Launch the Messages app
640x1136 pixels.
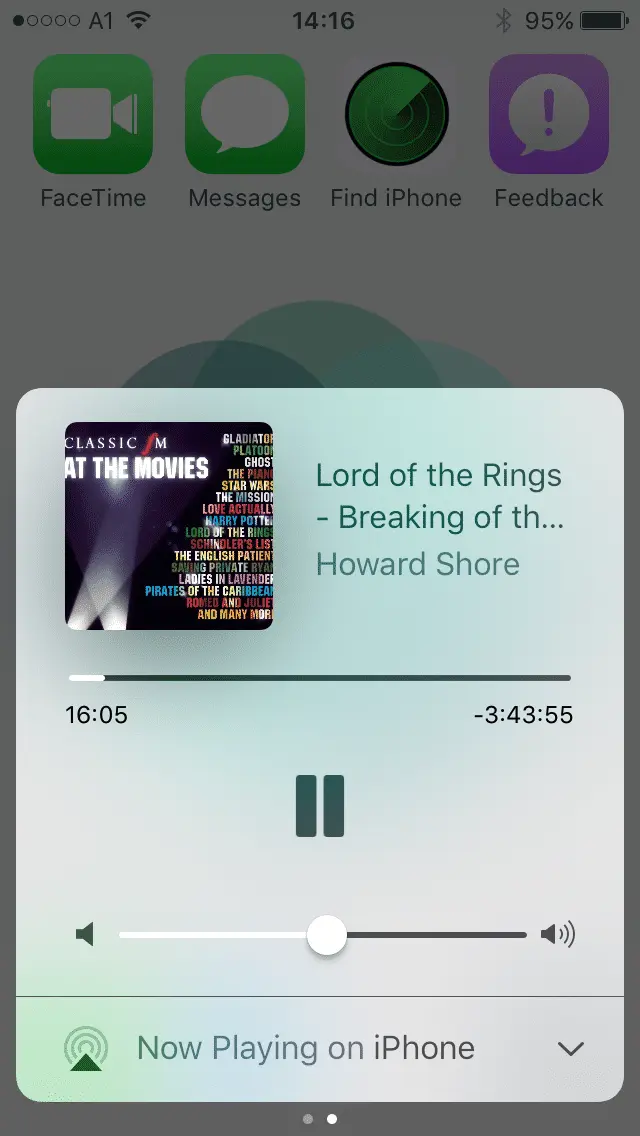(245, 115)
